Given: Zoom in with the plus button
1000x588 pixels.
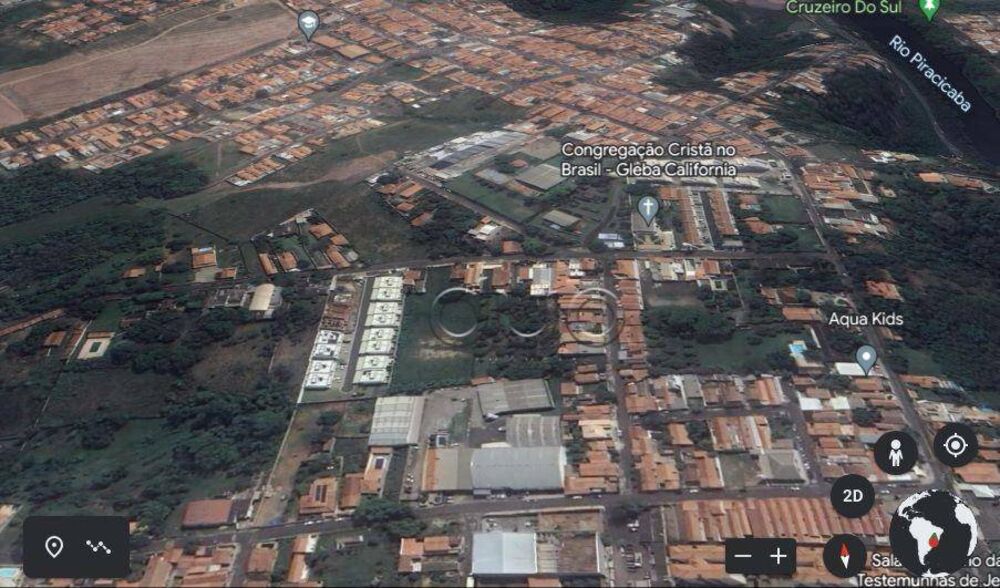Looking at the screenshot, I should pyautogui.click(x=779, y=555).
